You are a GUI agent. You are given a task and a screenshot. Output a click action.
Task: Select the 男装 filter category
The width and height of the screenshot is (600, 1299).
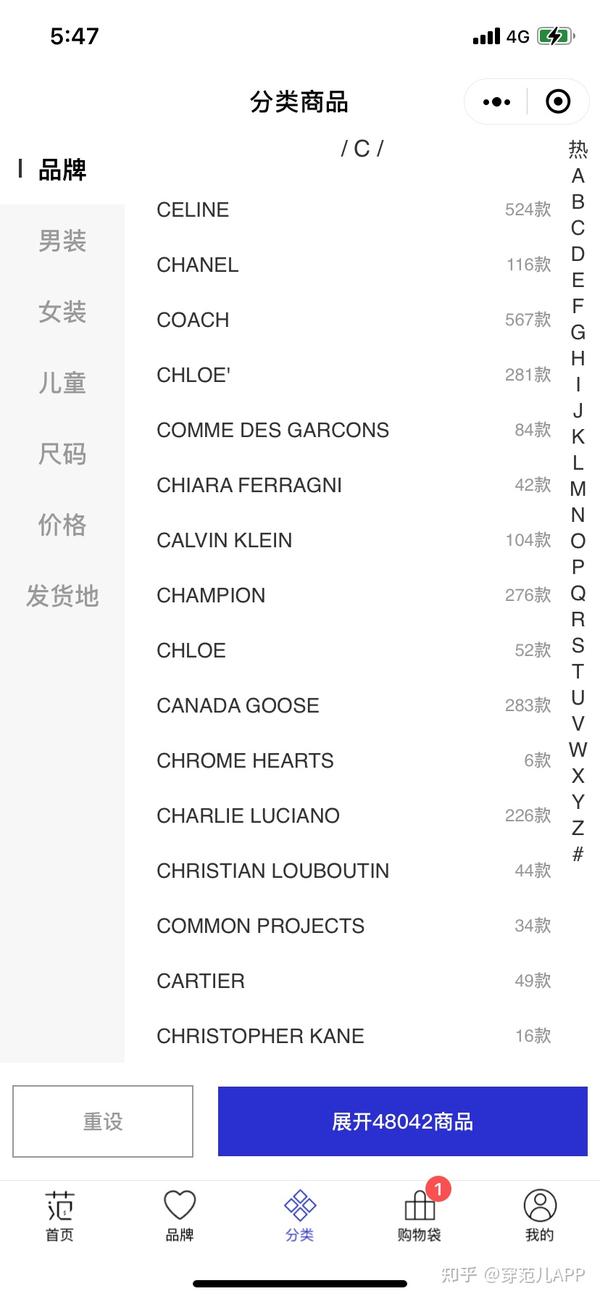coord(62,241)
